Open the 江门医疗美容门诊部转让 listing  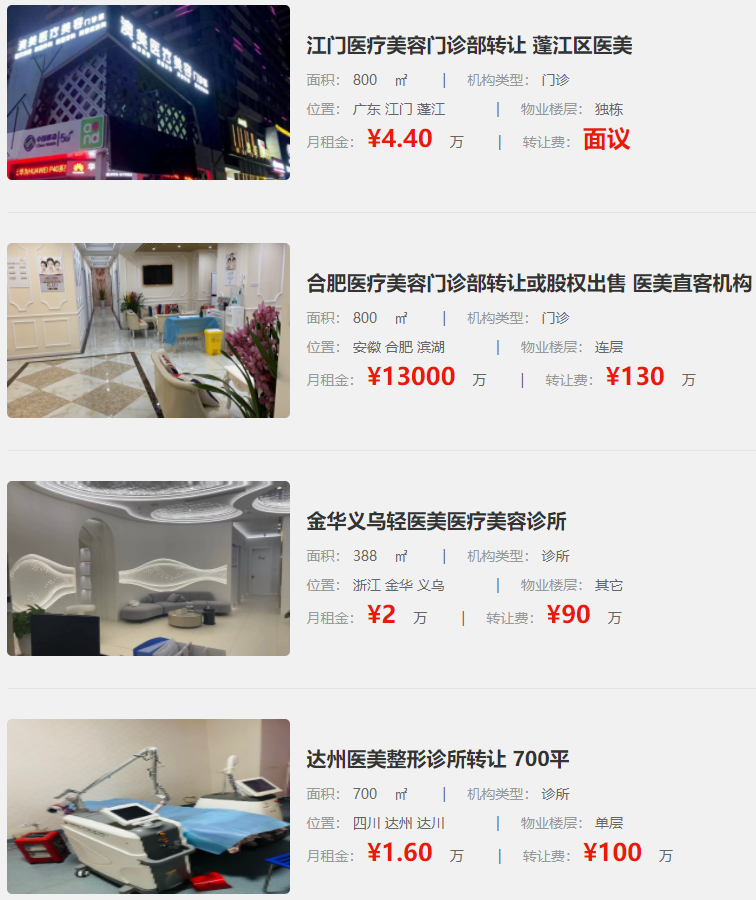tap(469, 46)
